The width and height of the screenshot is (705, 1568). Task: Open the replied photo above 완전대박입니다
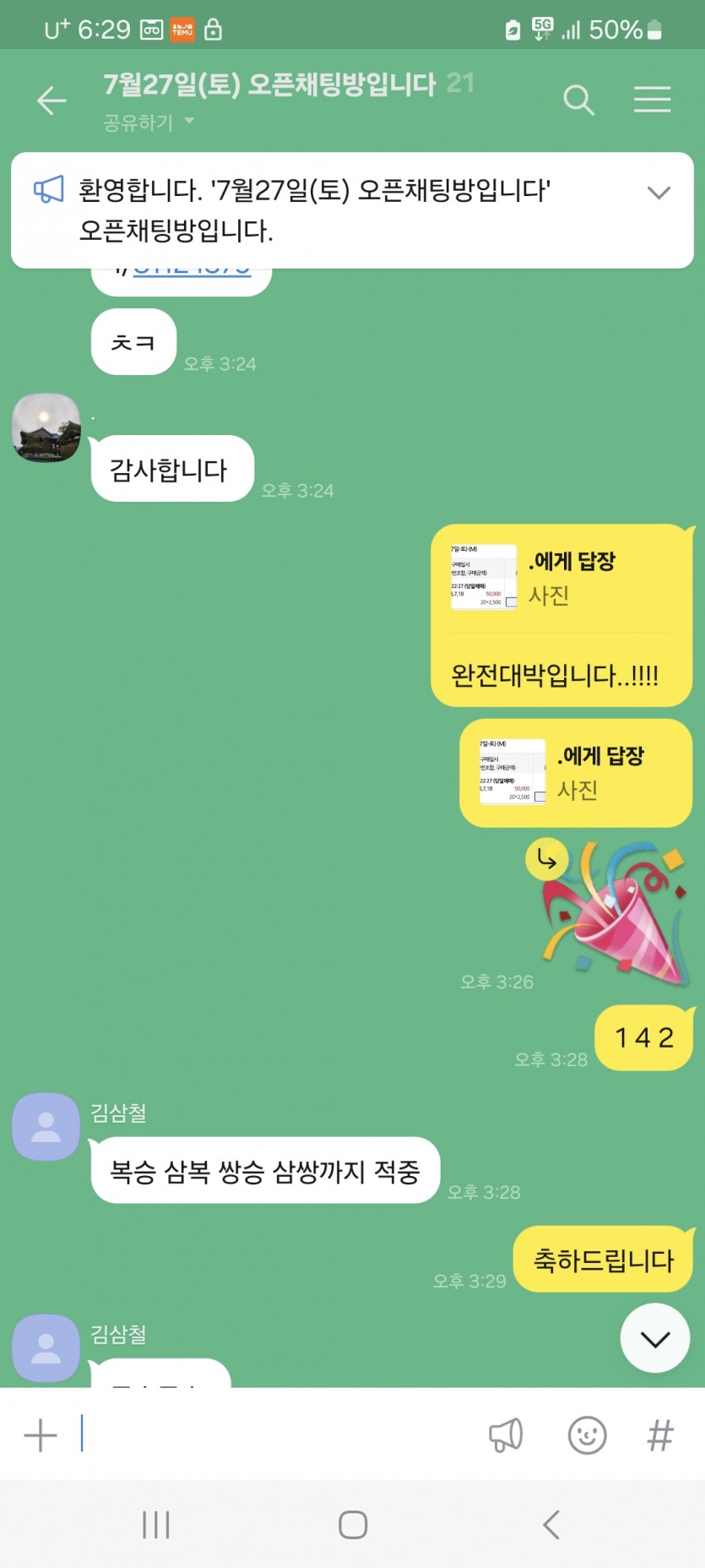(484, 577)
